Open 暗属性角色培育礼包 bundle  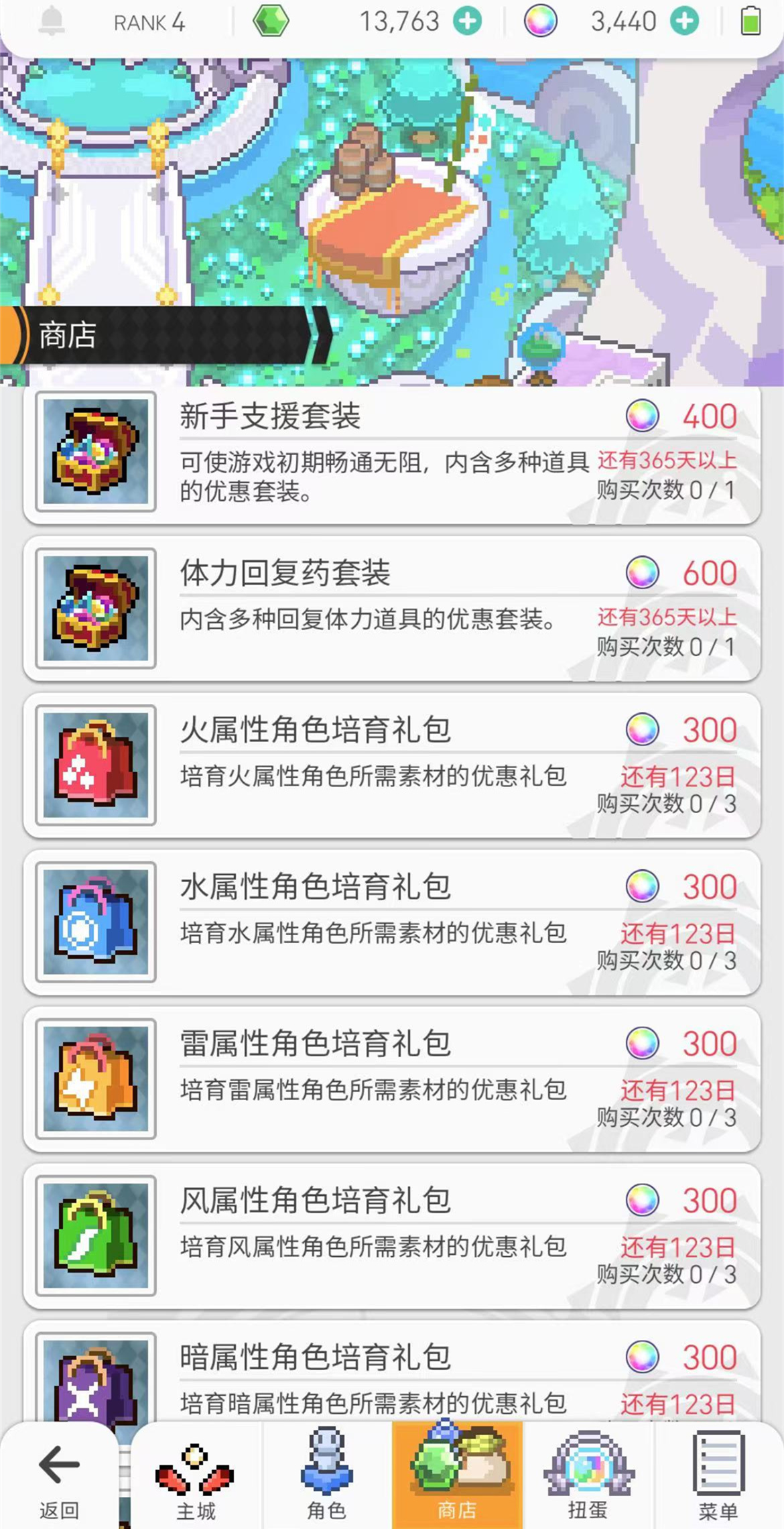392,1374
